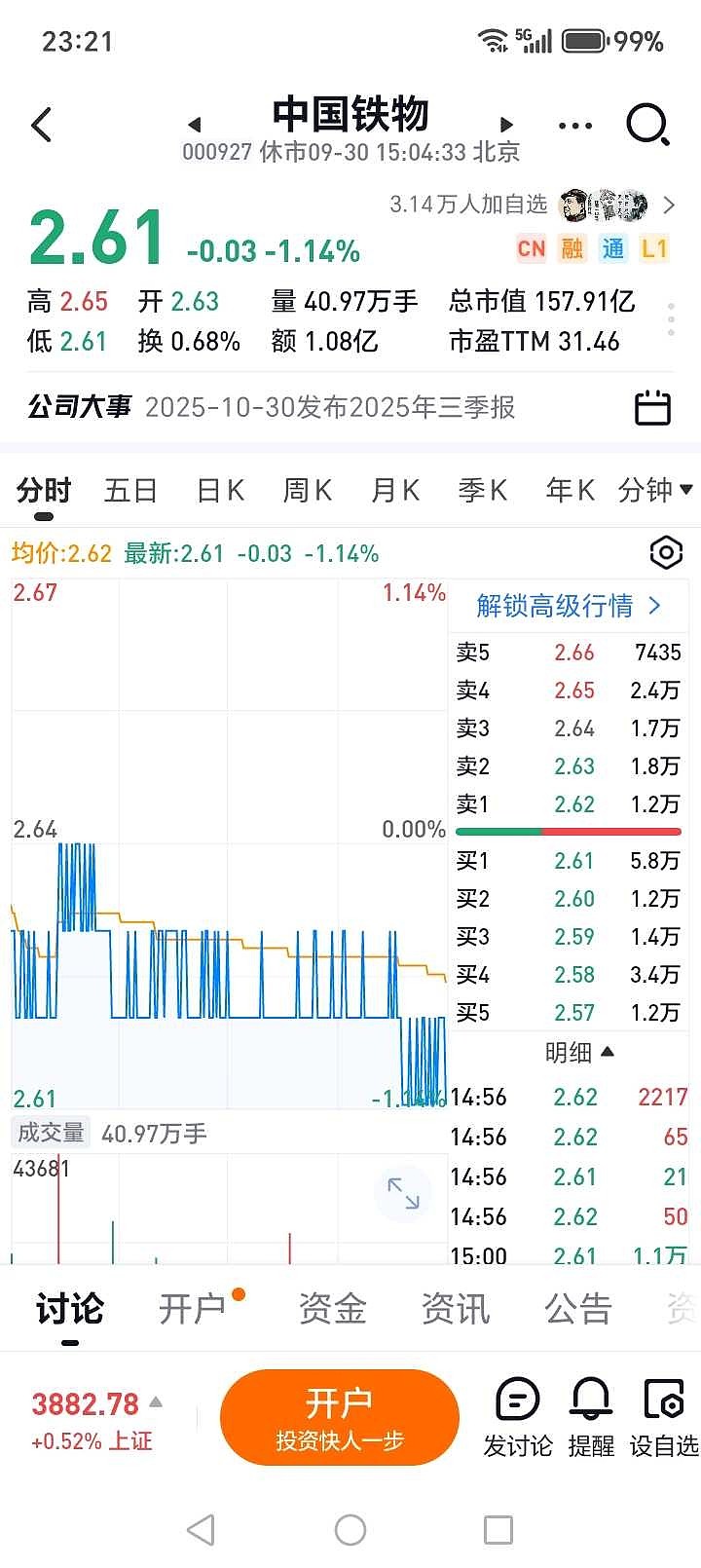Image resolution: width=701 pixels, height=1568 pixels.
Task: Show the 周K chart
Action: [x=307, y=490]
